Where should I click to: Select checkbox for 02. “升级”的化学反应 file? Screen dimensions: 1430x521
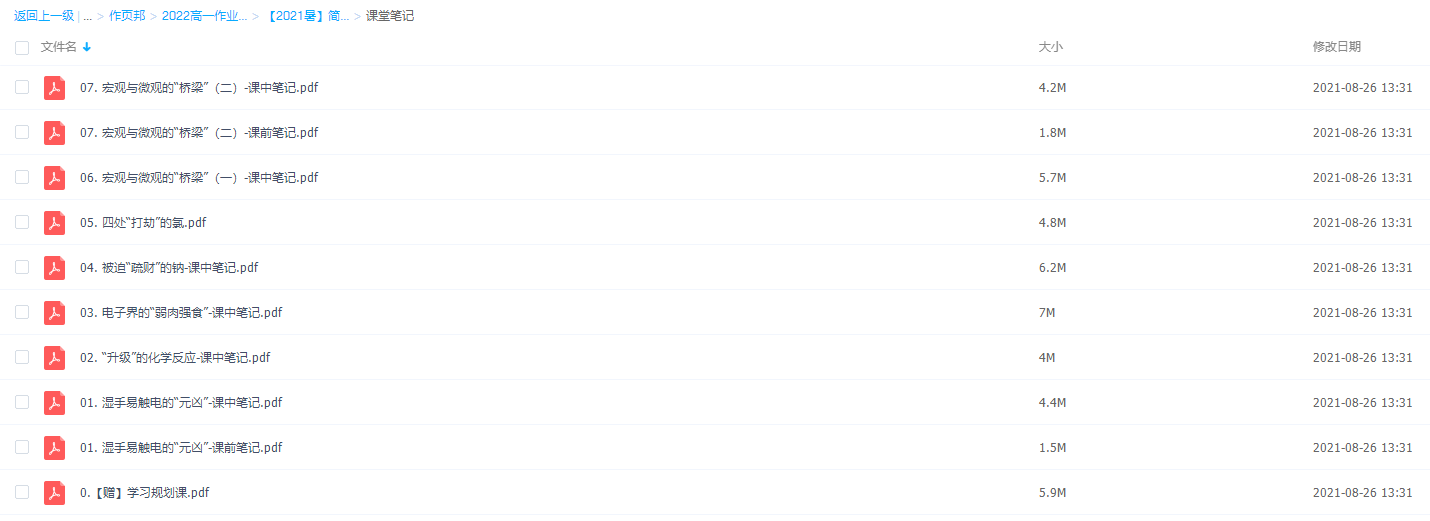22,357
